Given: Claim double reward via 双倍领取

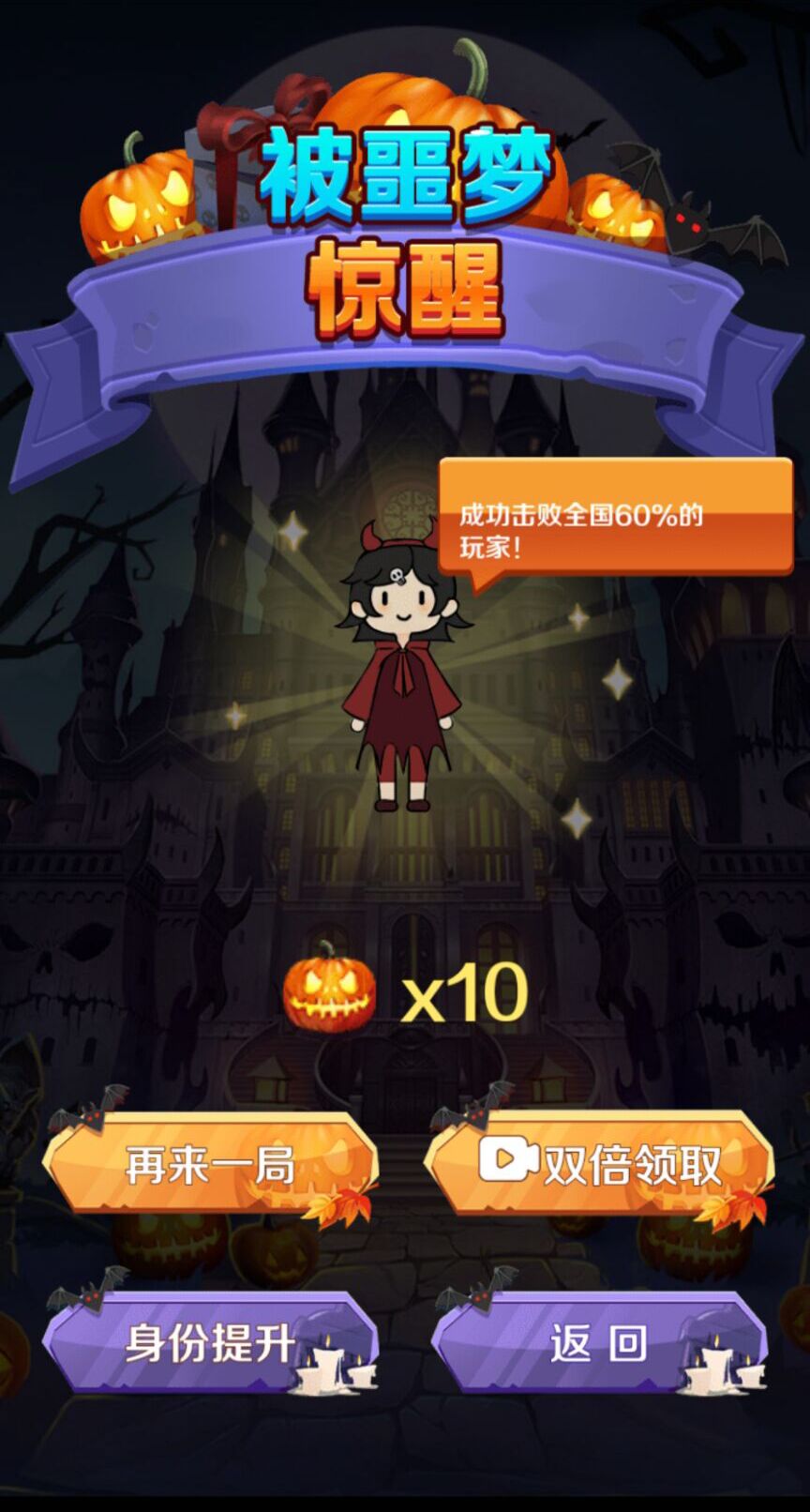Looking at the screenshot, I should [x=600, y=1165].
